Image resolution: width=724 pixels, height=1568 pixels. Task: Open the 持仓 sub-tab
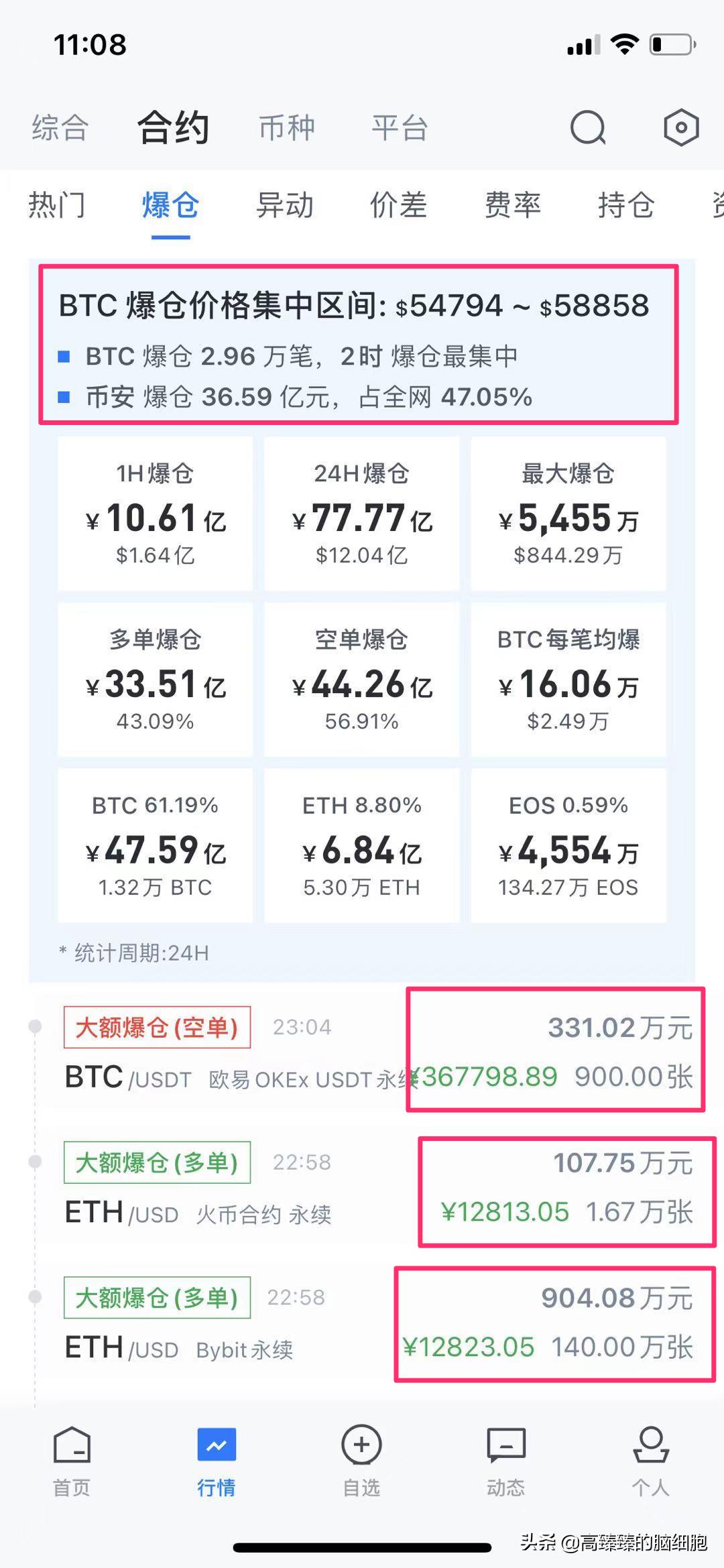click(x=626, y=206)
